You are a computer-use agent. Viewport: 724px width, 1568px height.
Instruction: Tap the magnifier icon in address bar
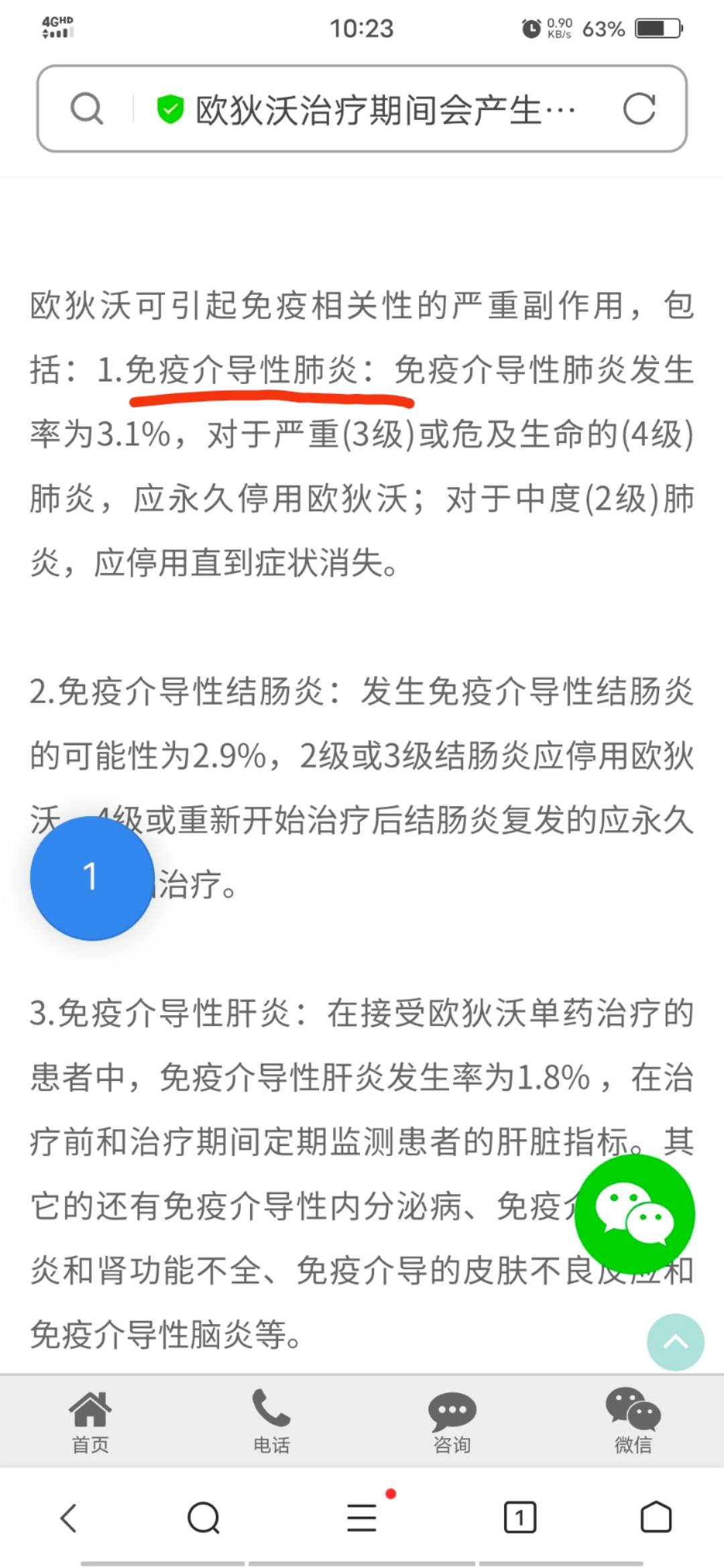click(x=86, y=109)
